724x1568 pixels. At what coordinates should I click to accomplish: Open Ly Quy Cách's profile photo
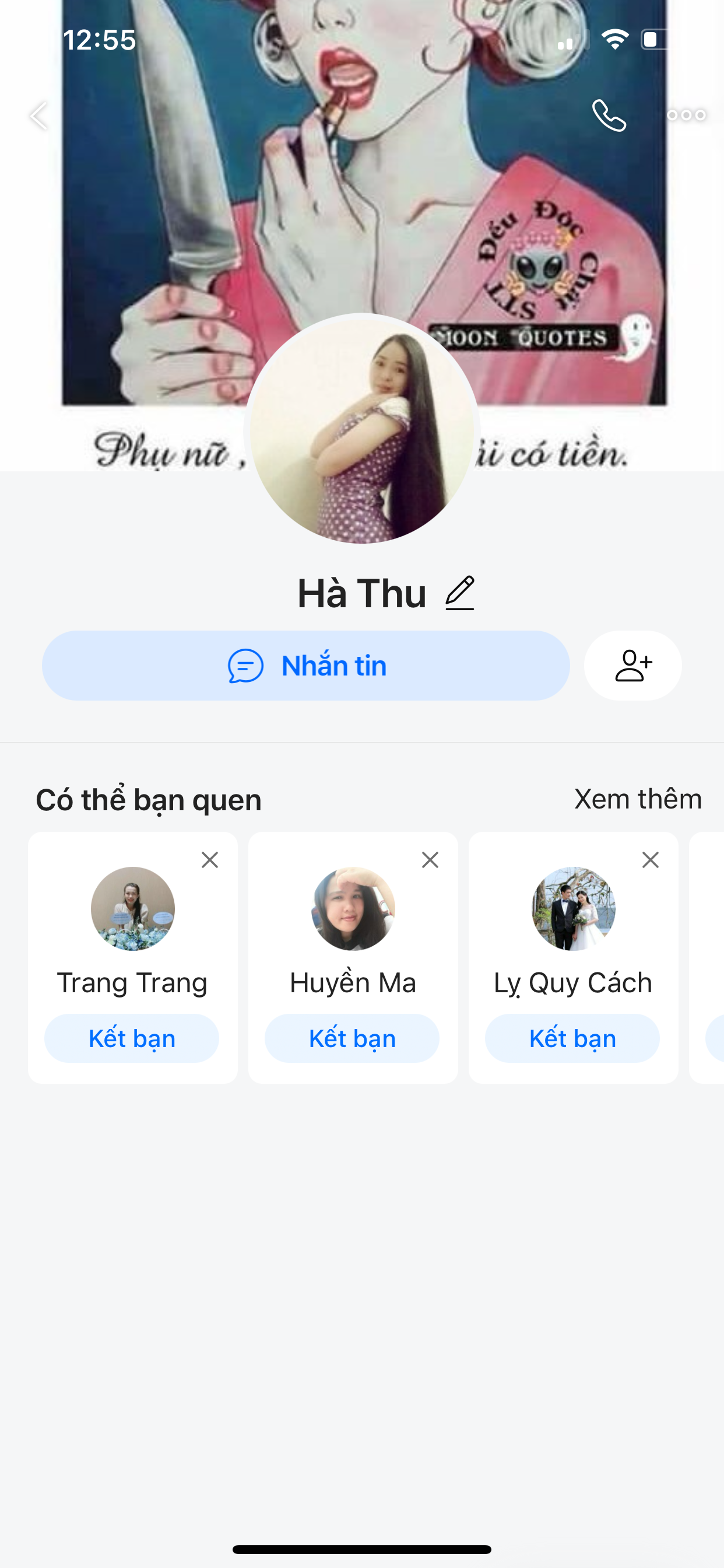tap(574, 908)
